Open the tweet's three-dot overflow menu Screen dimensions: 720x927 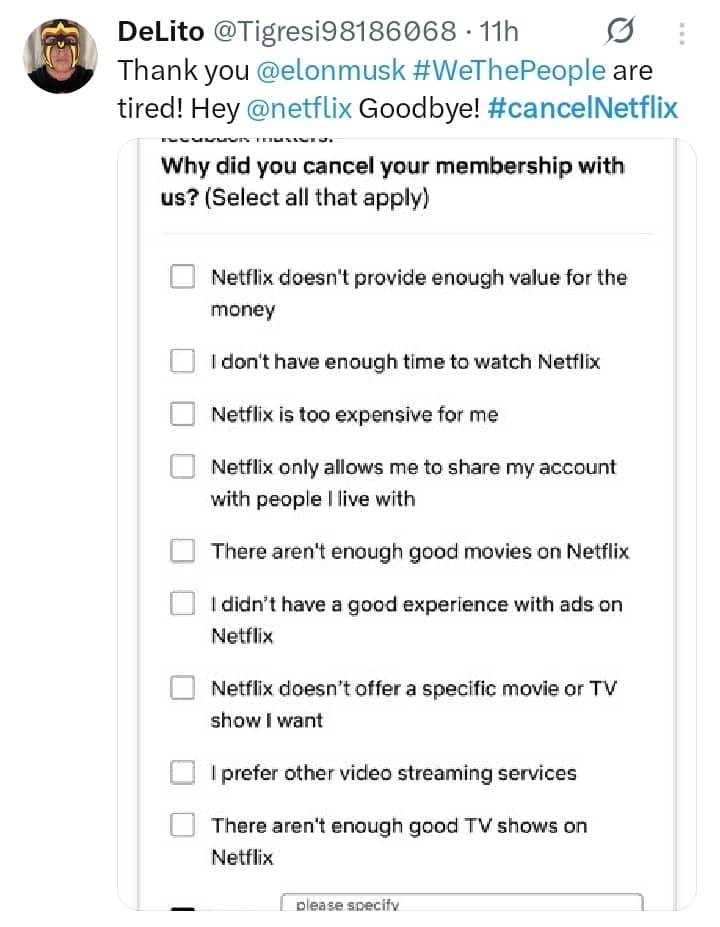[x=682, y=35]
